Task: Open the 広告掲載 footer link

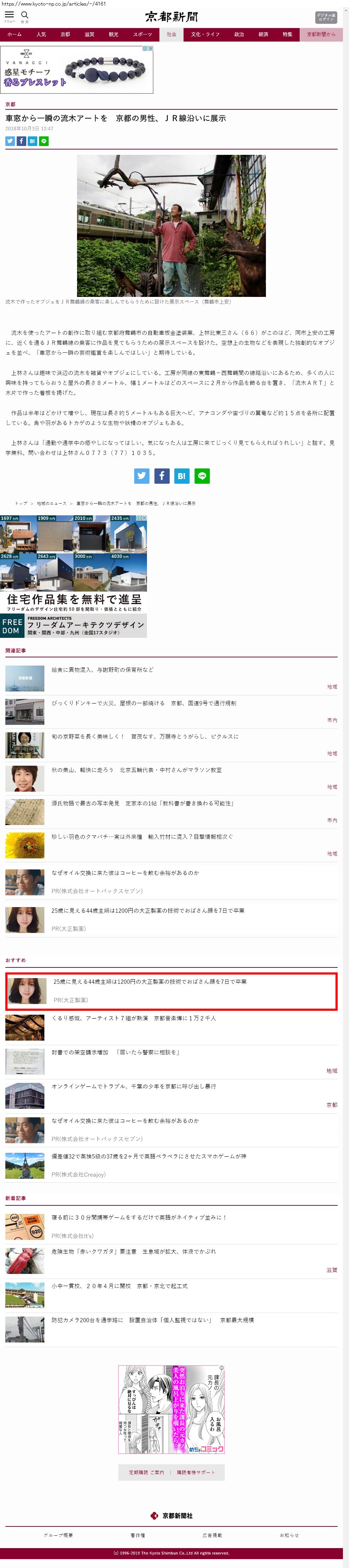Action: 212,1536
